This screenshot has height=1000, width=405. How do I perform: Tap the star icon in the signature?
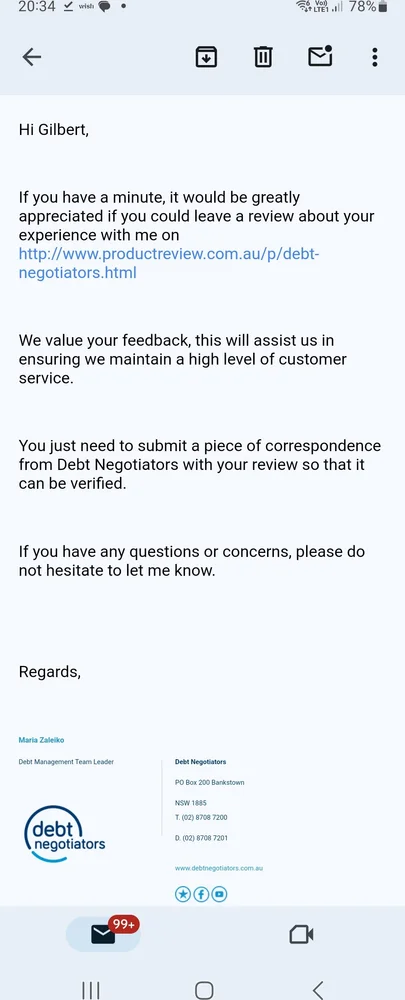182,894
